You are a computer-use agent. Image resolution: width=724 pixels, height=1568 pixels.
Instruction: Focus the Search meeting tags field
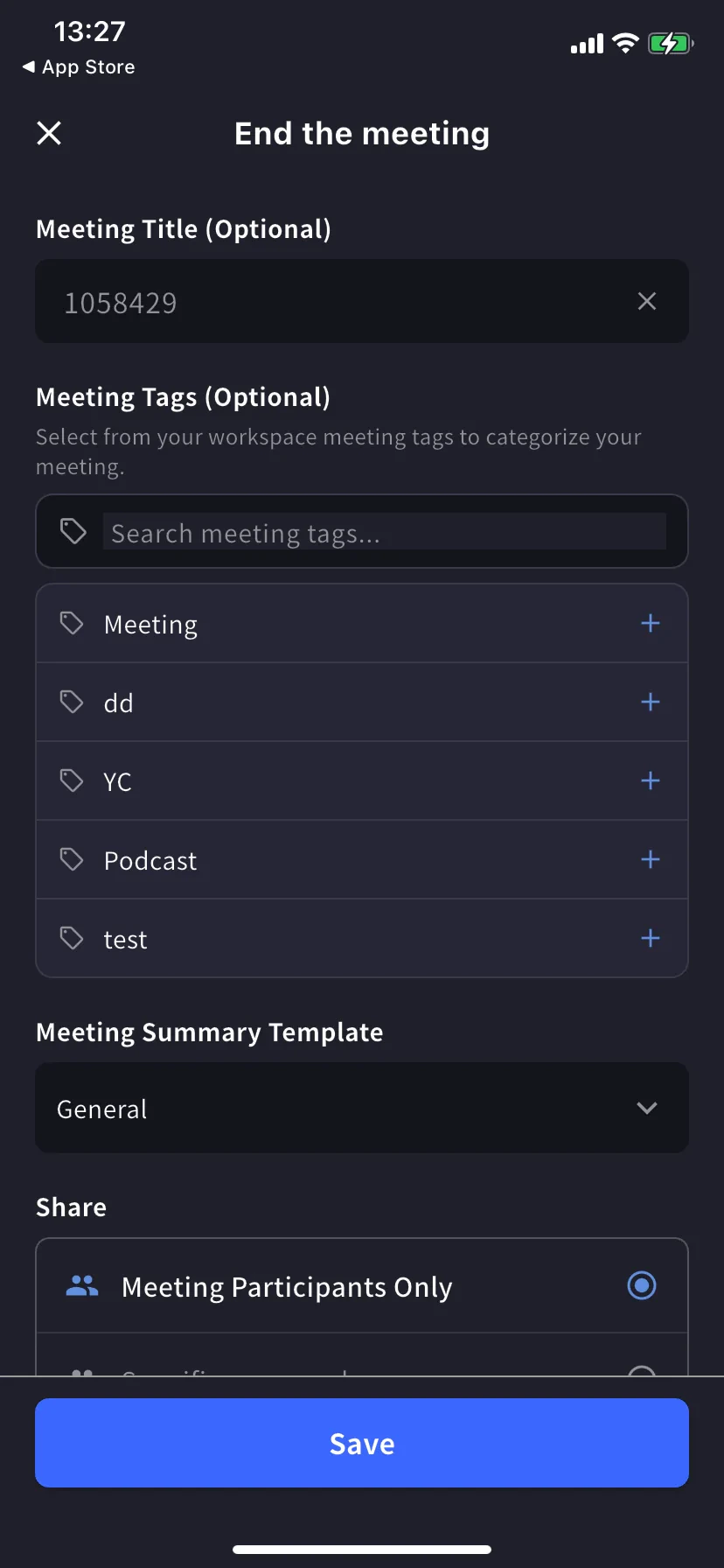383,532
